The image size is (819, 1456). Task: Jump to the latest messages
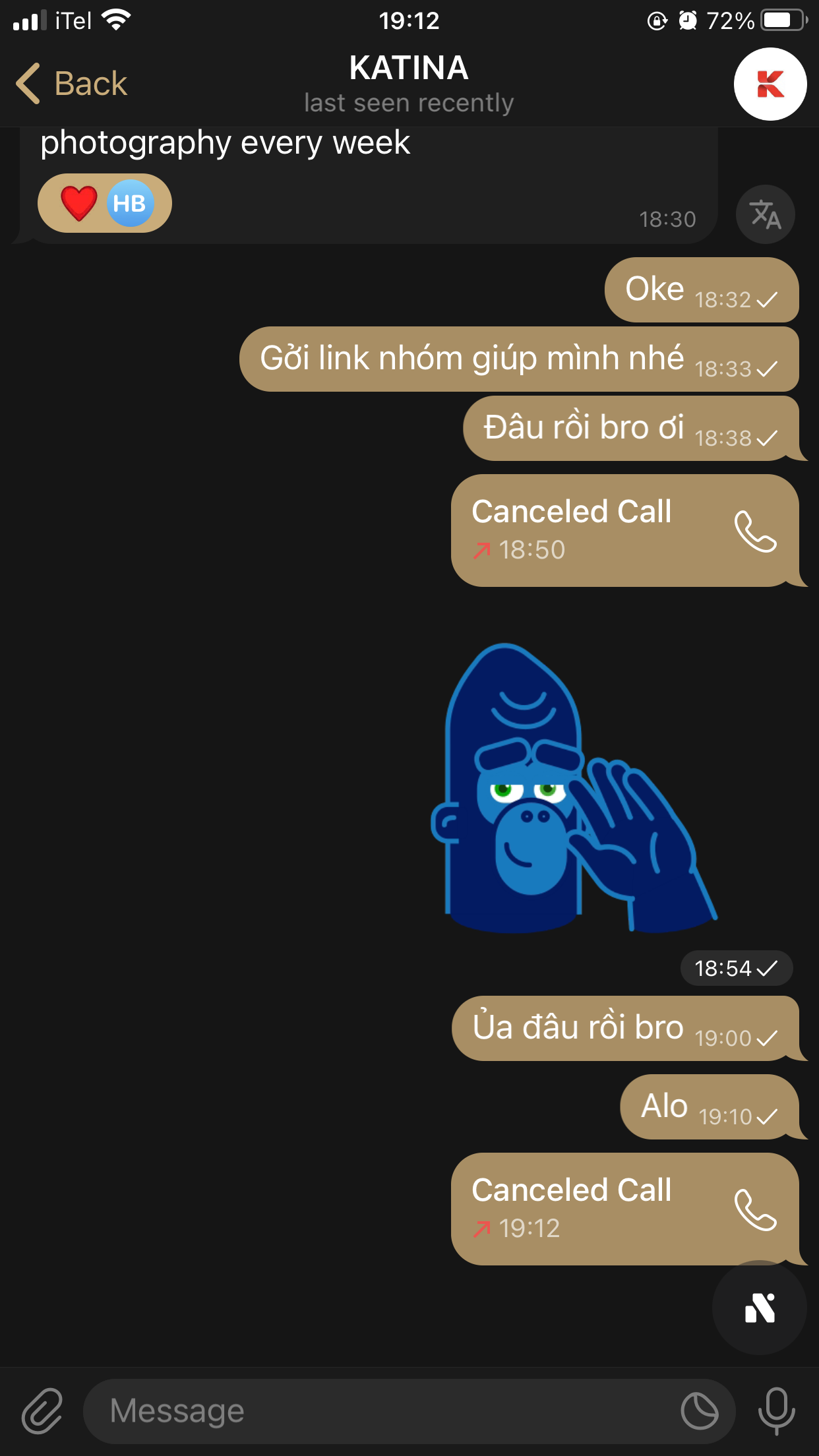(759, 1308)
